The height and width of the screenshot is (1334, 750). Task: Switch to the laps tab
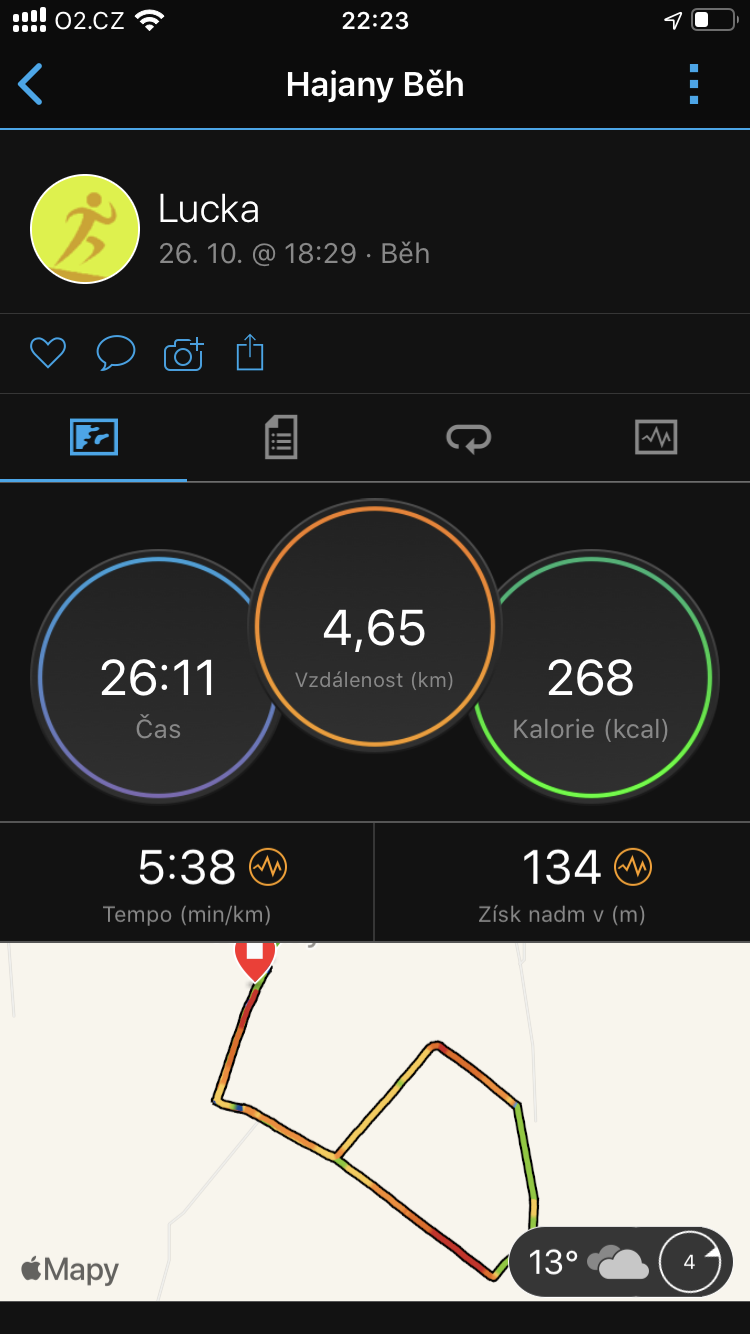point(469,438)
